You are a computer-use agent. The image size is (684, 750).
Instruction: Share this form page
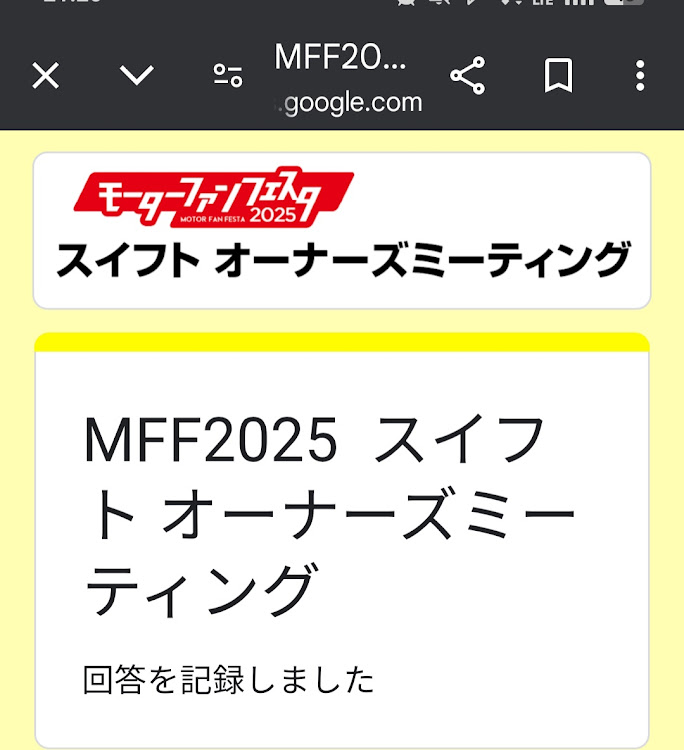(x=467, y=76)
